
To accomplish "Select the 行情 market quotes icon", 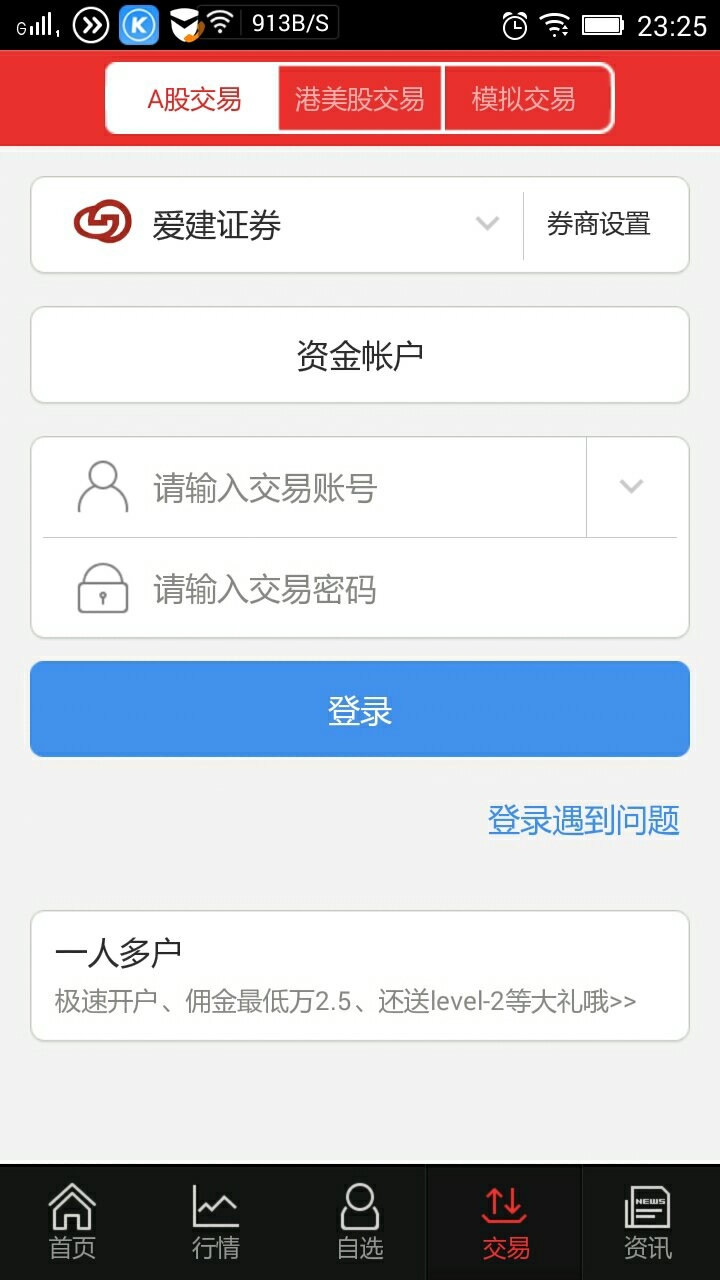I will pos(214,1218).
